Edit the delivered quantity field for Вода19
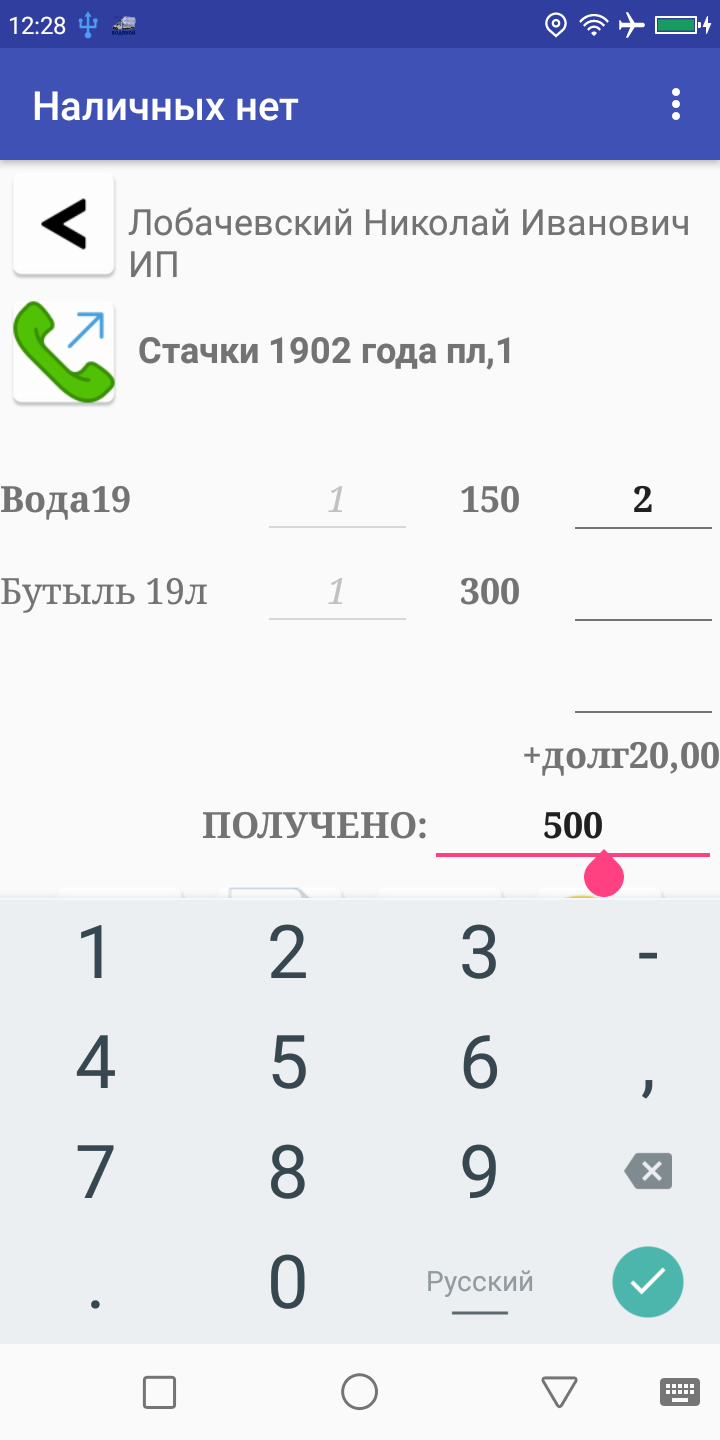The height and width of the screenshot is (1440, 720). pyautogui.click(x=642, y=500)
